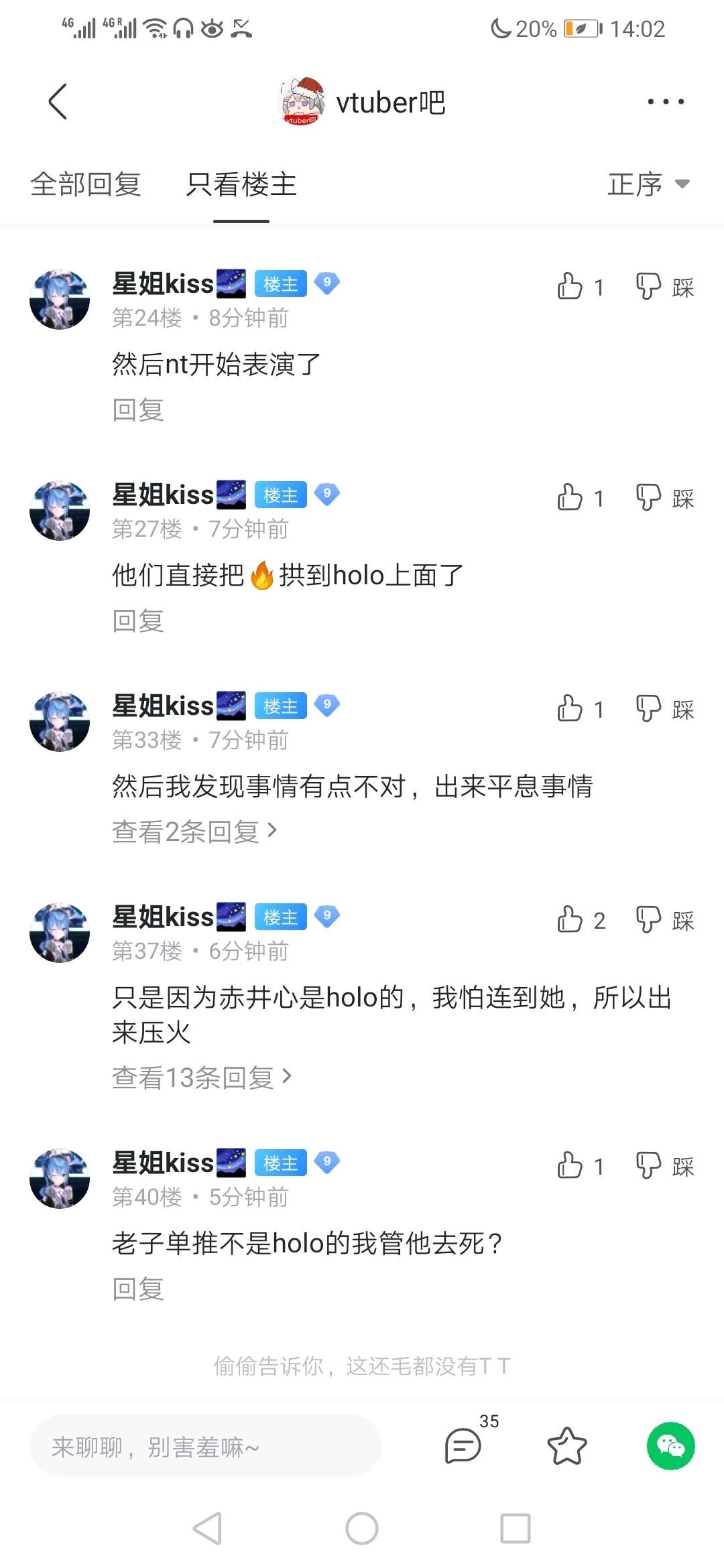Screen dimensions: 724x1568
Task: Tap 回复 under the 第40楼 post
Action: pos(138,1289)
